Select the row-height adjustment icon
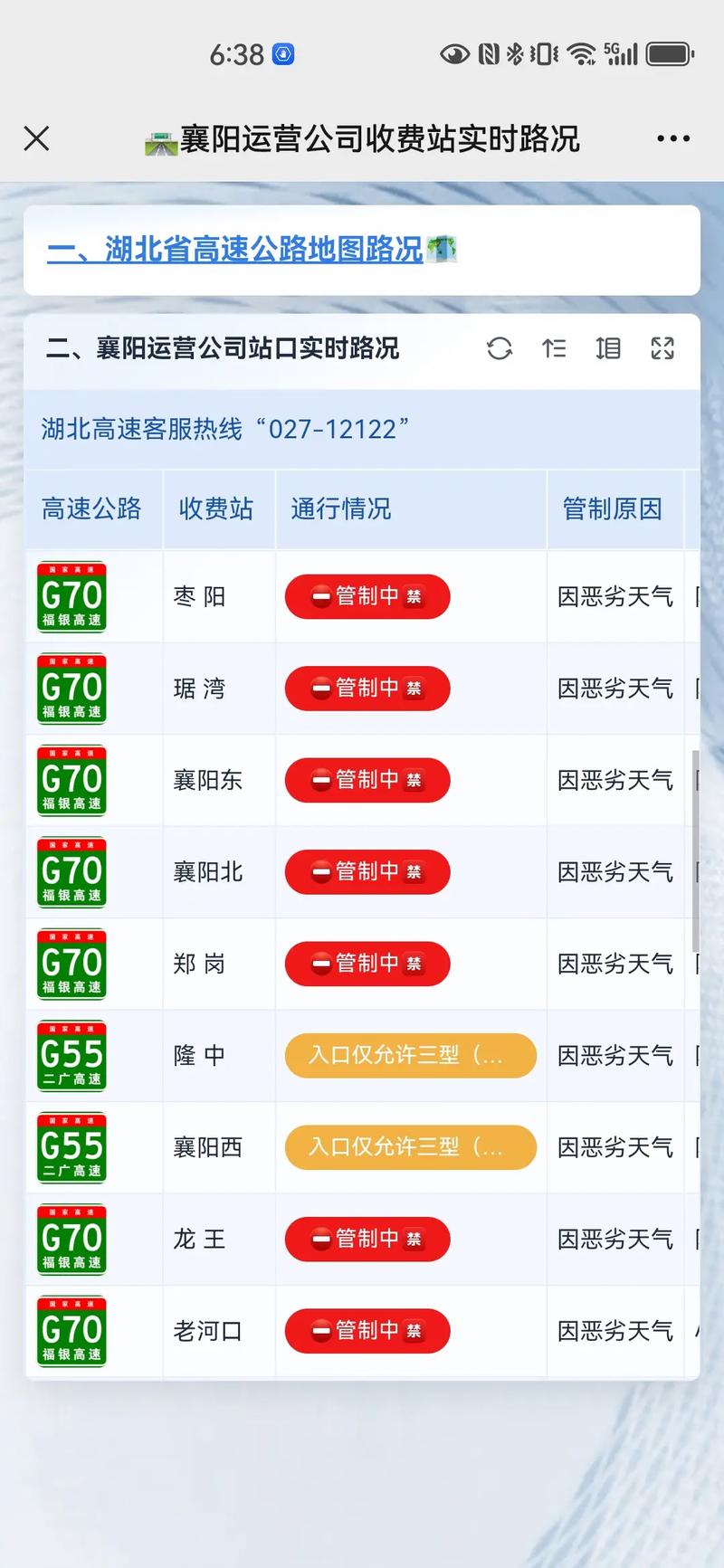 tap(608, 348)
